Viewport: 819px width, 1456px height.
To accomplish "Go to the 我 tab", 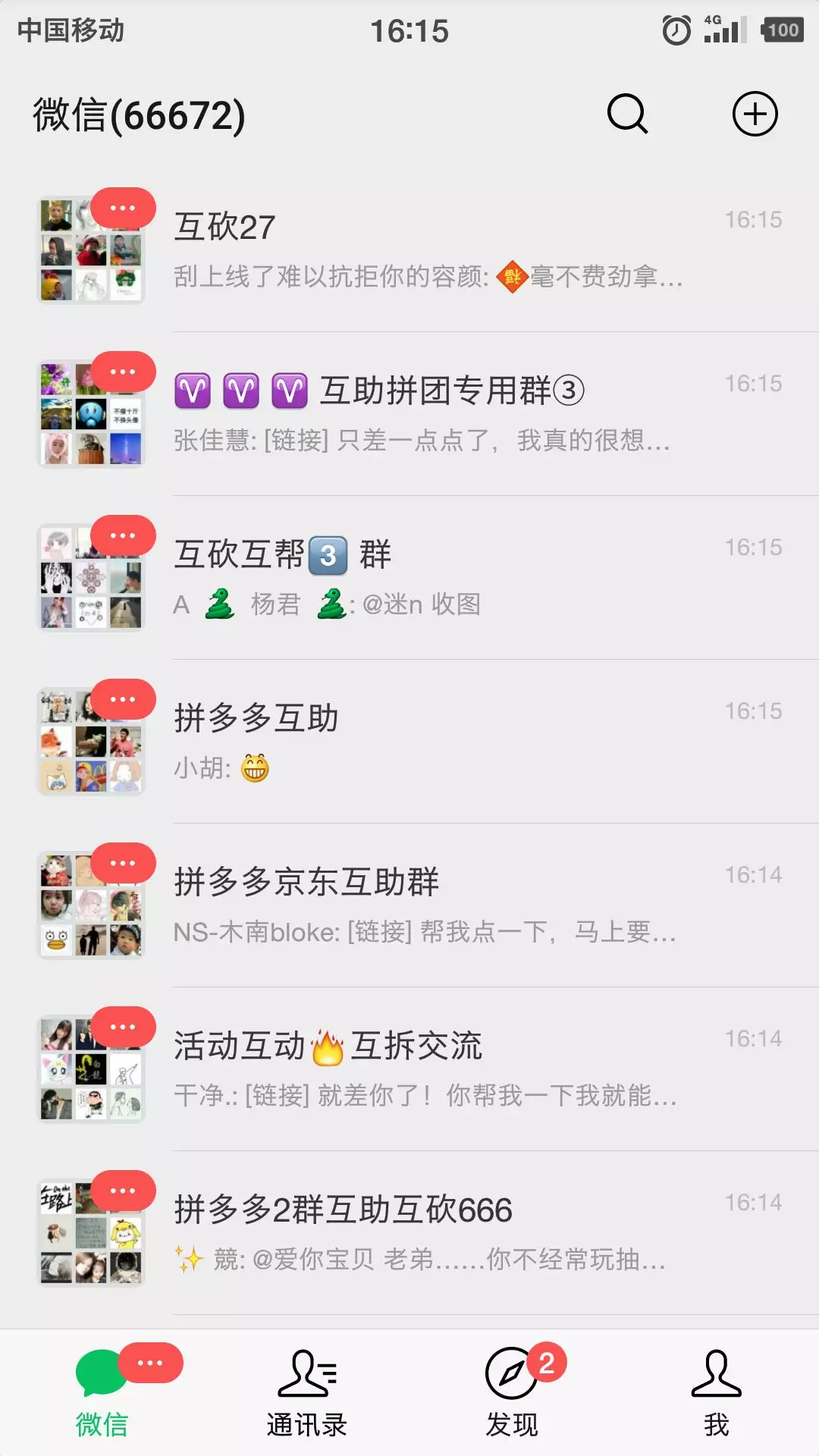I will [x=716, y=1392].
